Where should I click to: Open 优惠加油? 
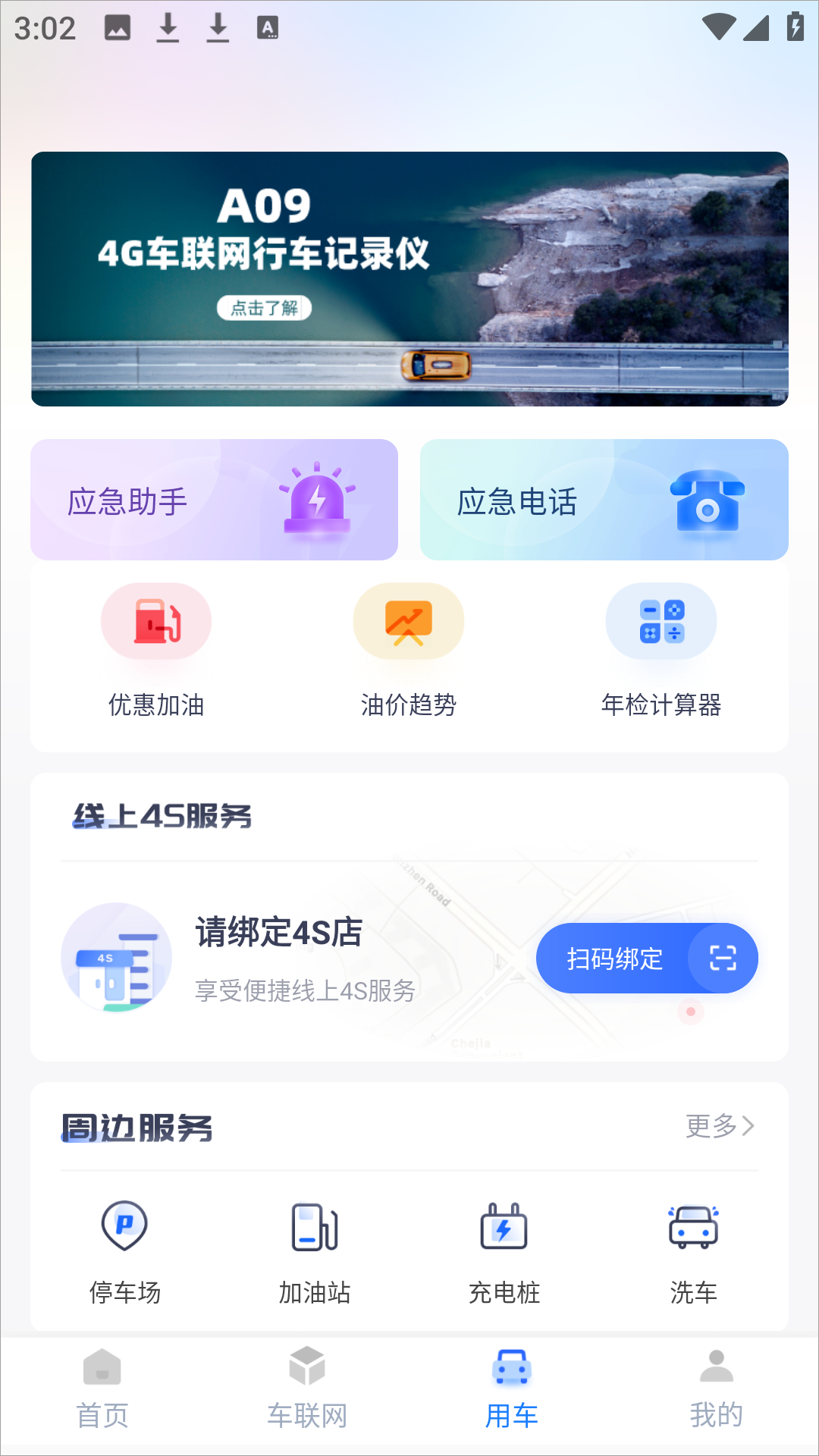tap(156, 651)
